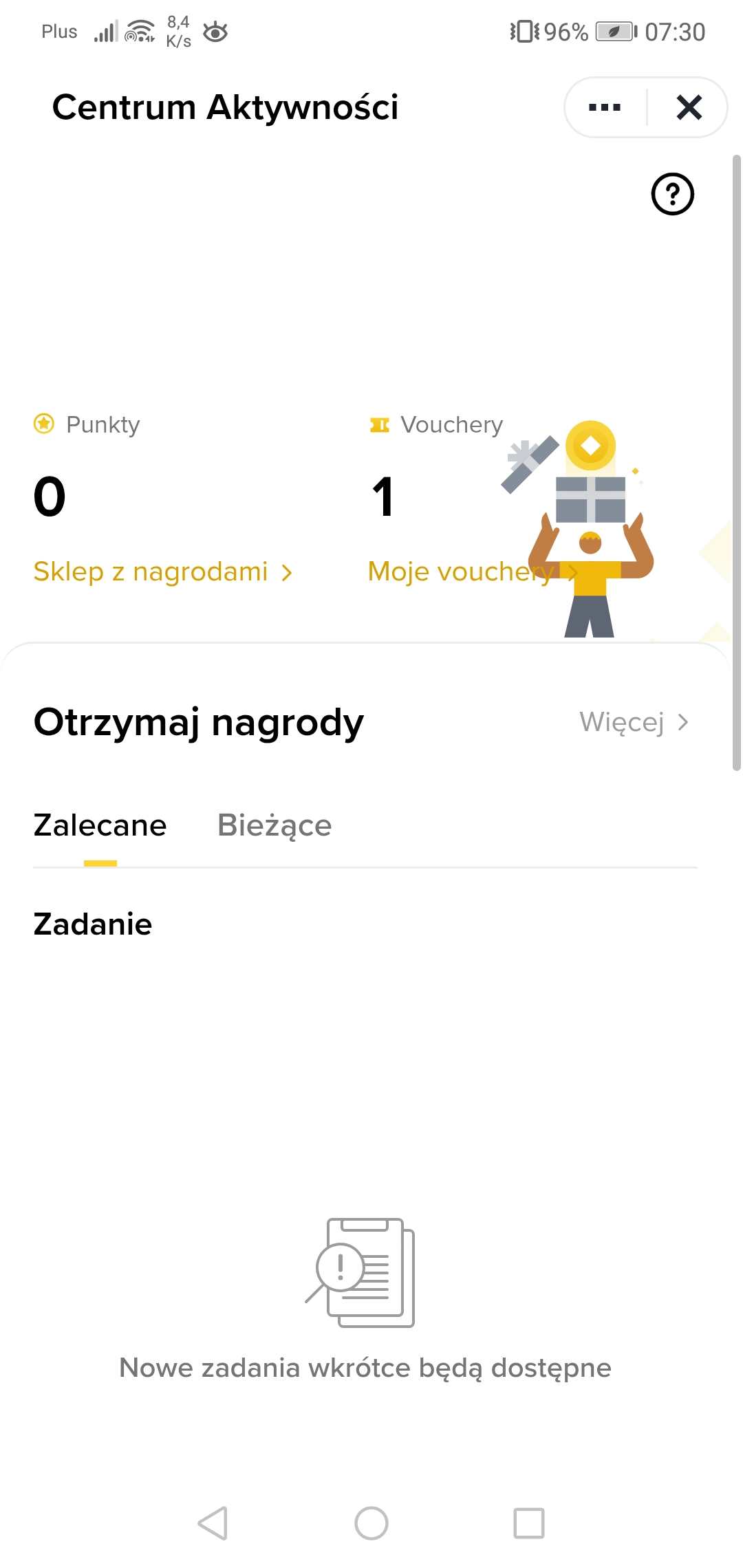743x1568 pixels.
Task: Close the Centrum Aktywności page
Action: [x=689, y=107]
